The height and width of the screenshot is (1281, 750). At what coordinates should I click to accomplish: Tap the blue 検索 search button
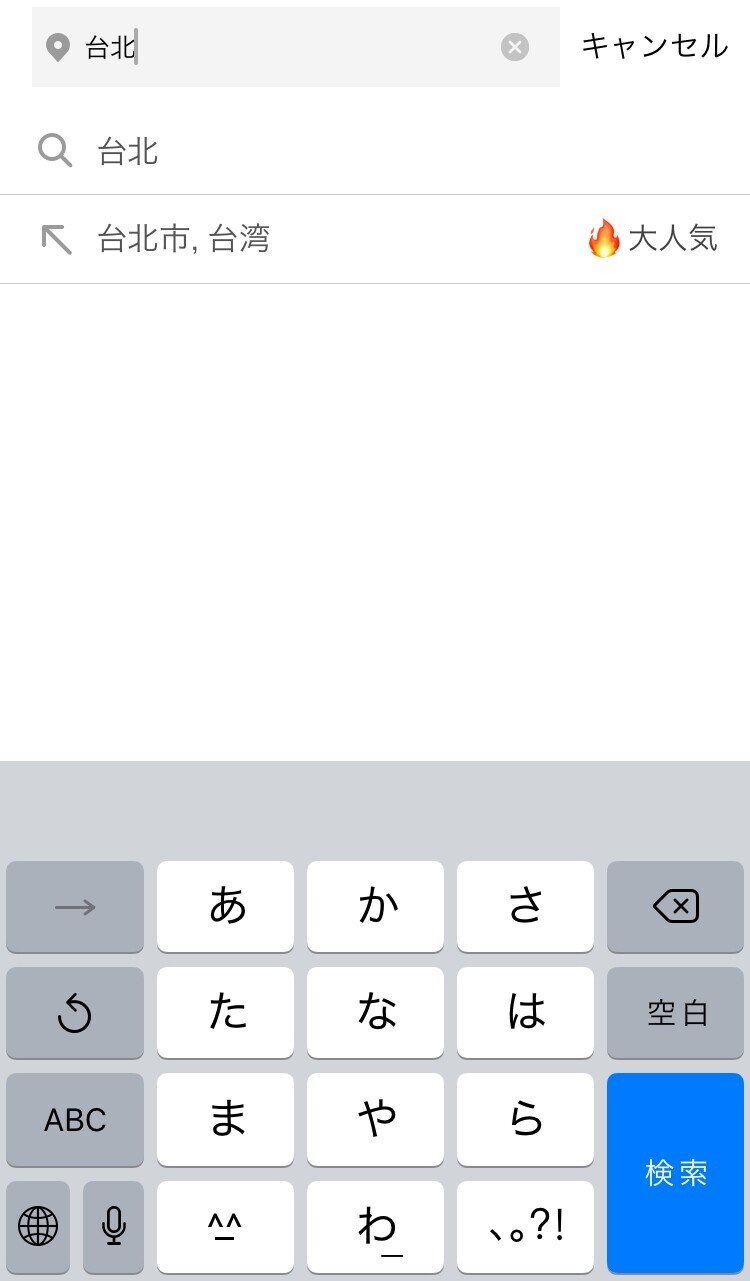point(675,1173)
